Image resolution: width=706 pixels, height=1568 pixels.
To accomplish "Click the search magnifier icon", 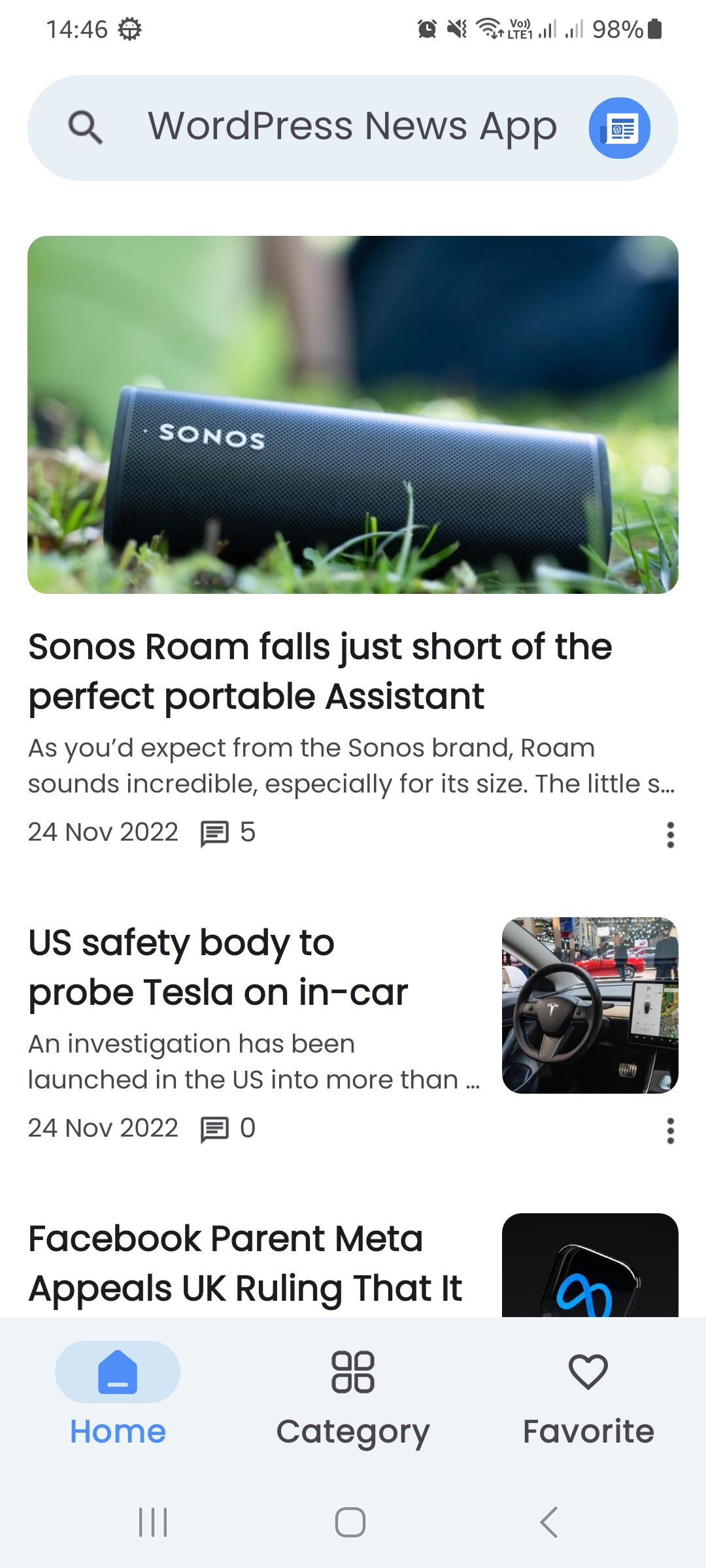I will point(86,127).
